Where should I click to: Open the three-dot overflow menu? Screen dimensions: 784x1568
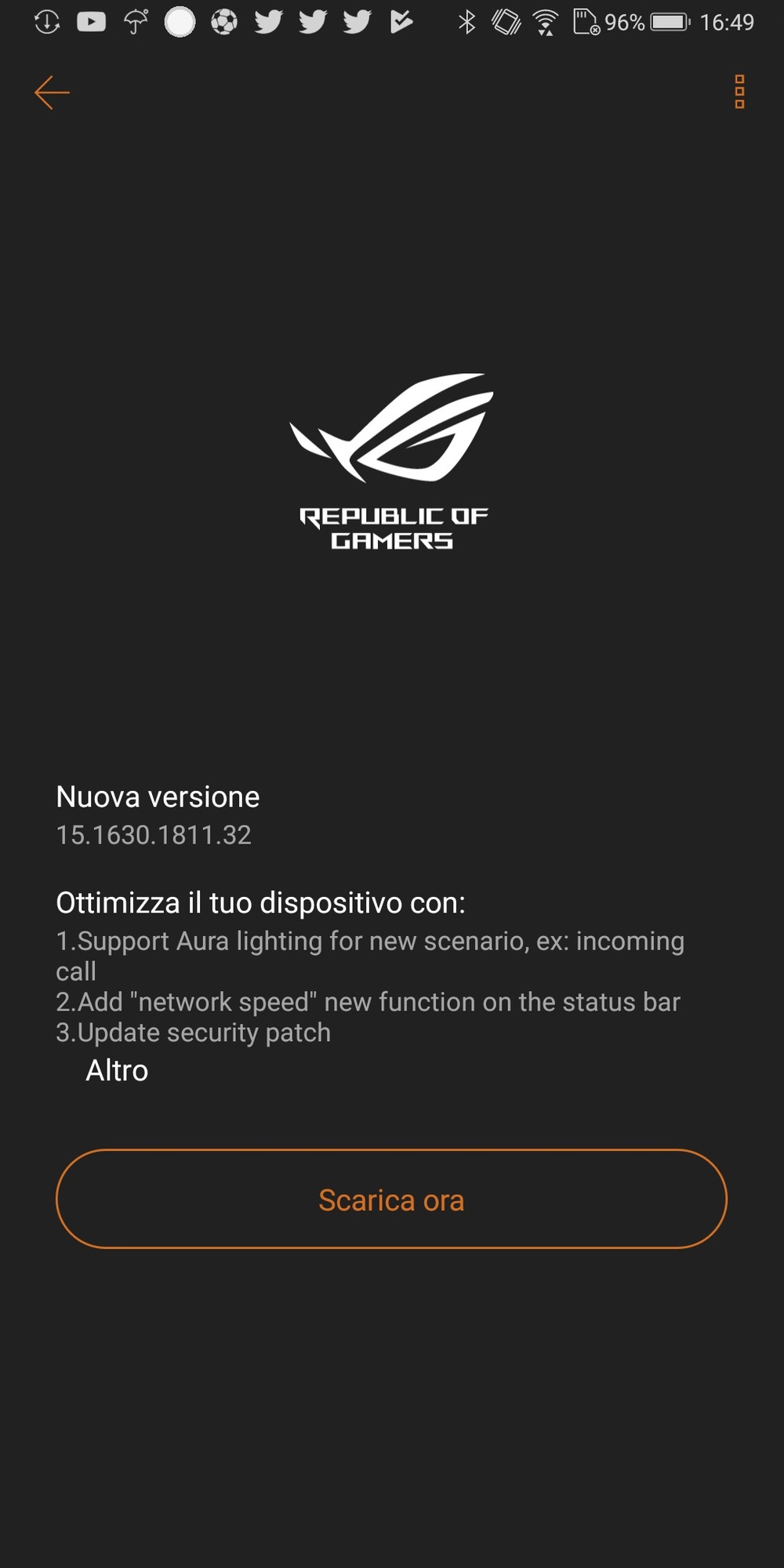click(x=739, y=93)
